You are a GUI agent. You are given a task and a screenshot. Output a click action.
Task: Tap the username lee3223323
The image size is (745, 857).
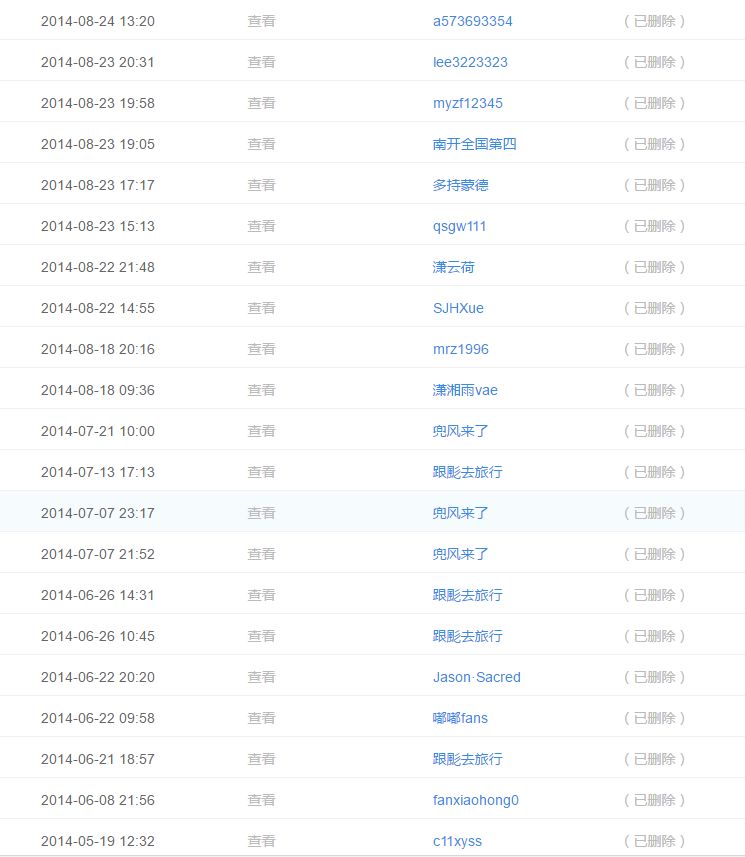tap(470, 62)
